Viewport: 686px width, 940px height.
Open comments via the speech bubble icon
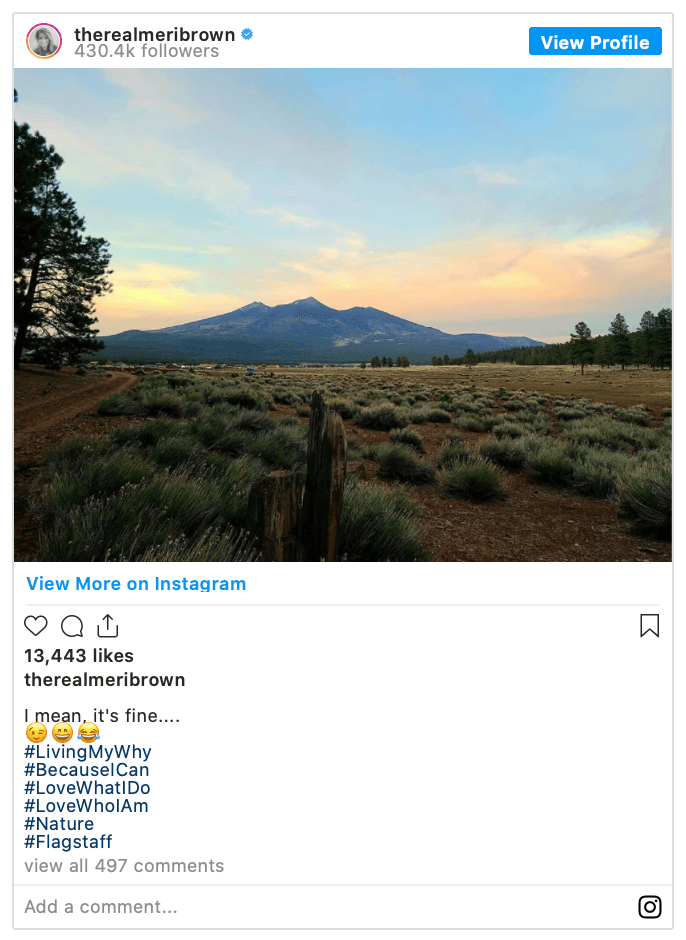(72, 626)
